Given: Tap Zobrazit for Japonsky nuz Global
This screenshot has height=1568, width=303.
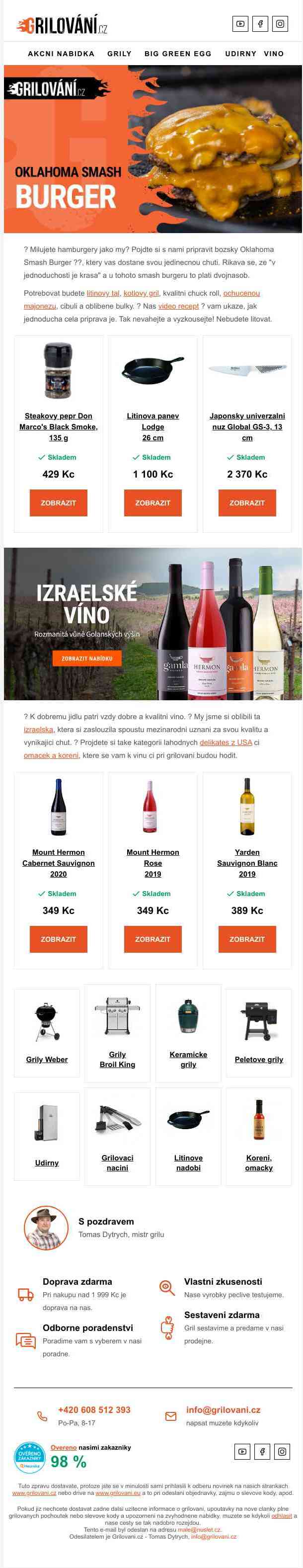Looking at the screenshot, I should tap(247, 503).
